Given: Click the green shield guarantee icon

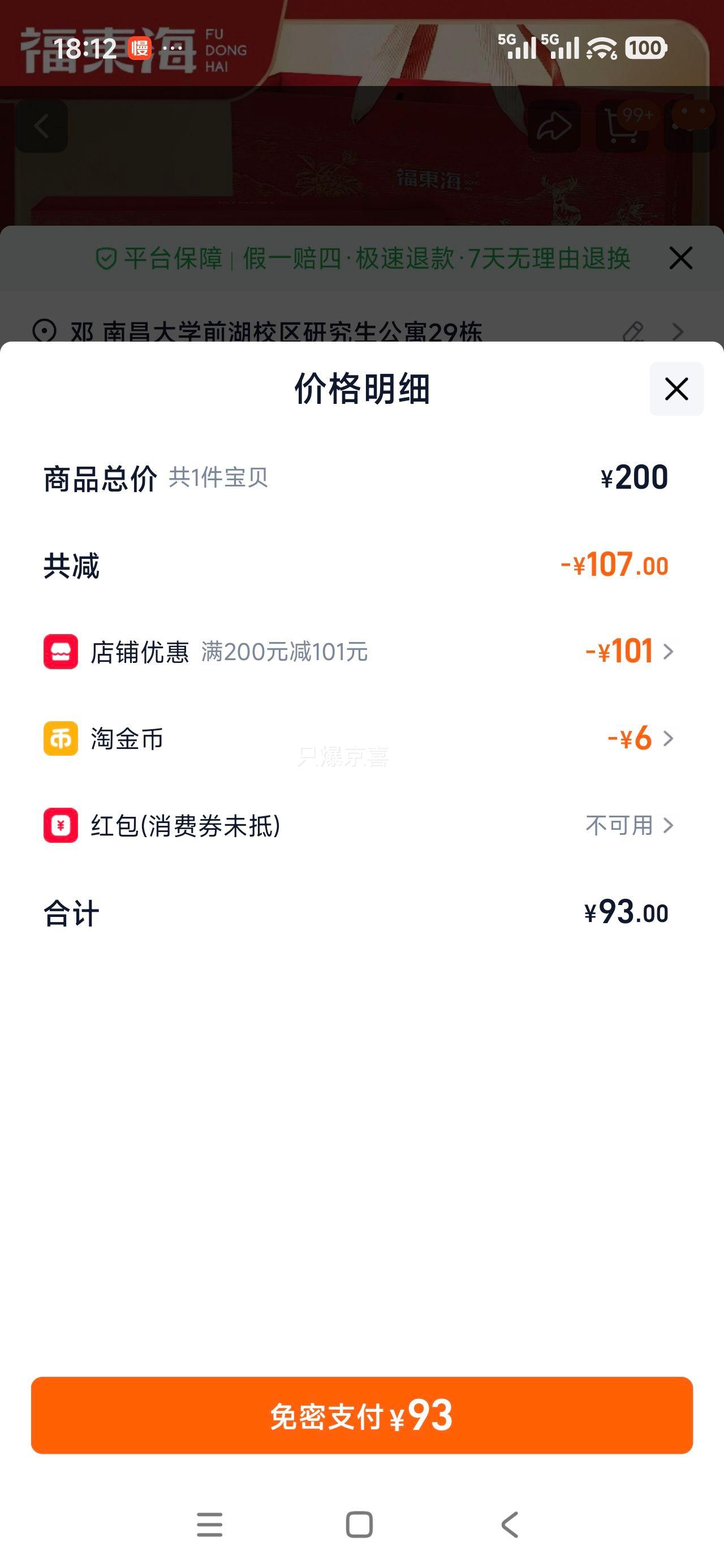Looking at the screenshot, I should 105,258.
